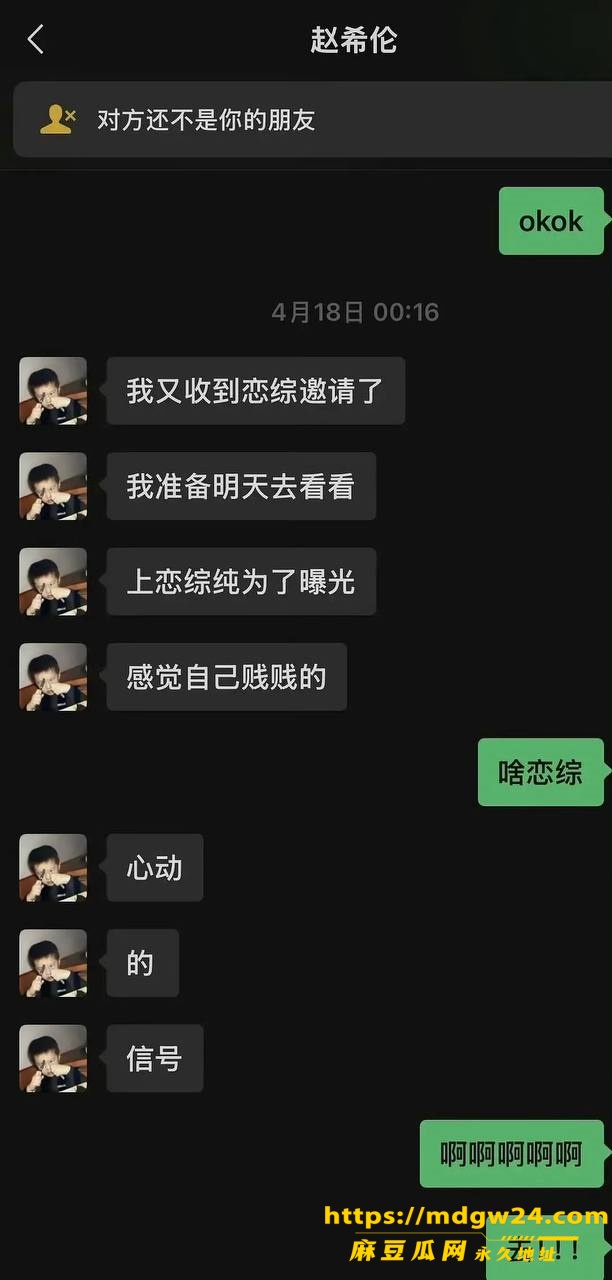The width and height of the screenshot is (612, 1280).
Task: Tap the avatar beside 我又收到恋综邀请了
Action: [x=53, y=391]
